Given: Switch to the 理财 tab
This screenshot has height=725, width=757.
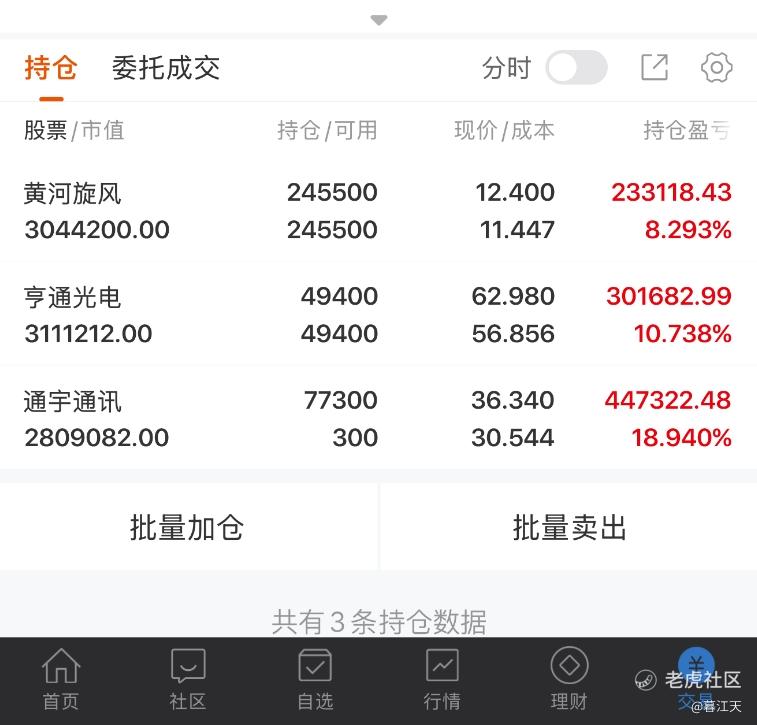Looking at the screenshot, I should [569, 680].
